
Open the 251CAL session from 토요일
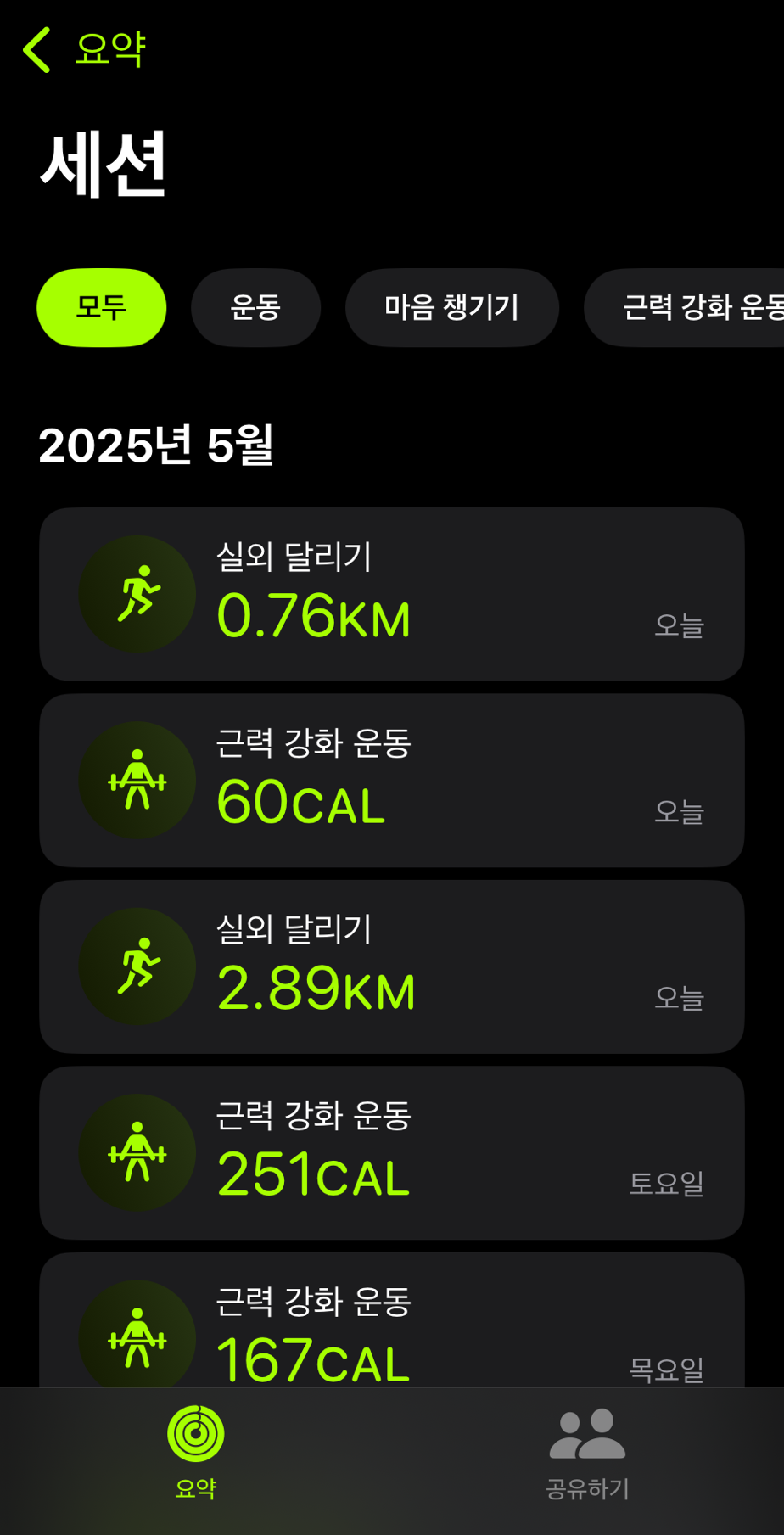pos(392,1152)
